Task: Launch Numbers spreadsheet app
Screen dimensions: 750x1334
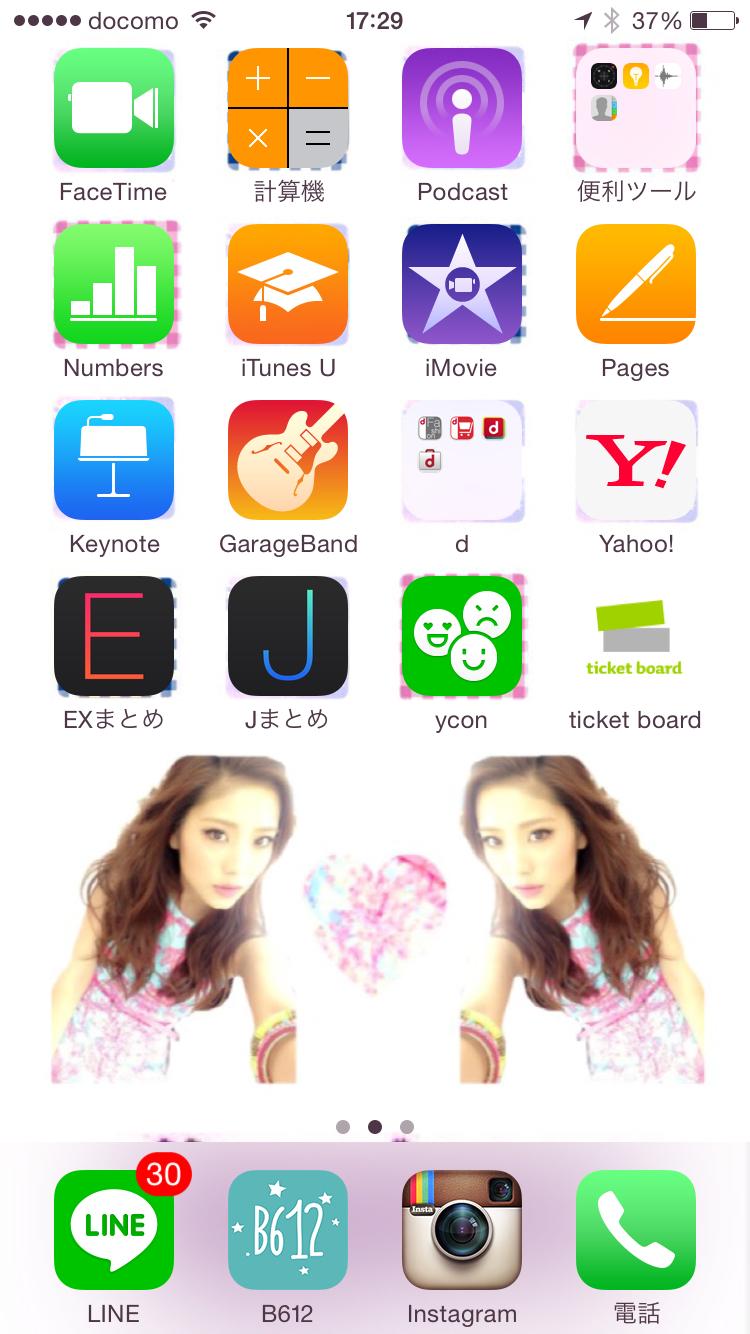Action: click(114, 284)
